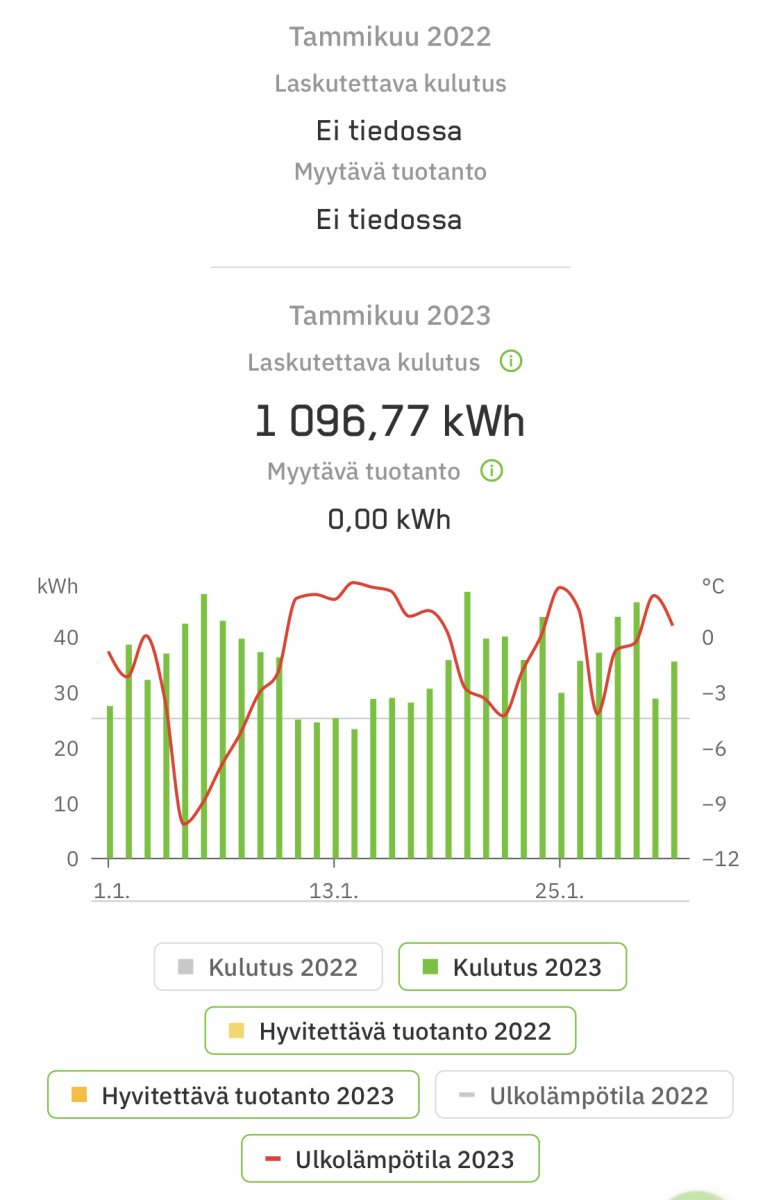Enable the Ulkolämpötila 2022 line
The width and height of the screenshot is (781, 1200).
click(584, 1095)
